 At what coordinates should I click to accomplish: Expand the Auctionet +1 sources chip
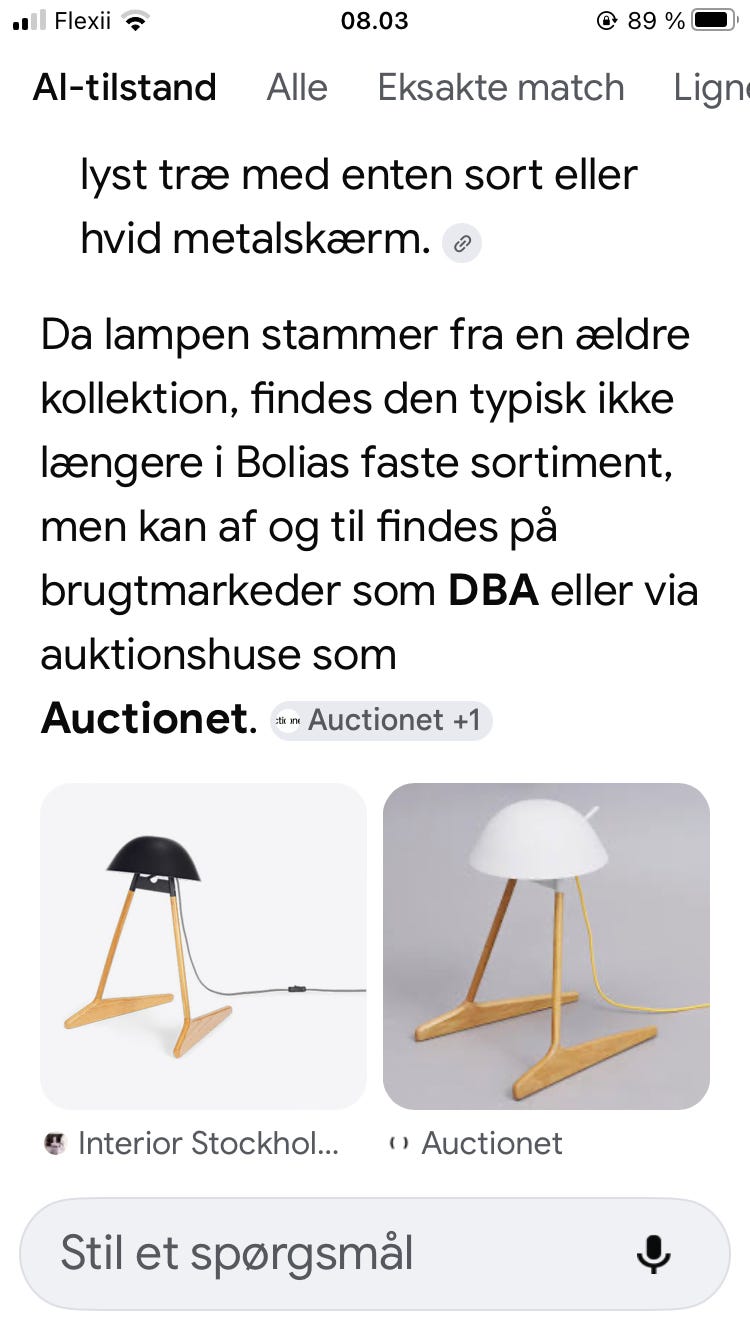tap(381, 720)
